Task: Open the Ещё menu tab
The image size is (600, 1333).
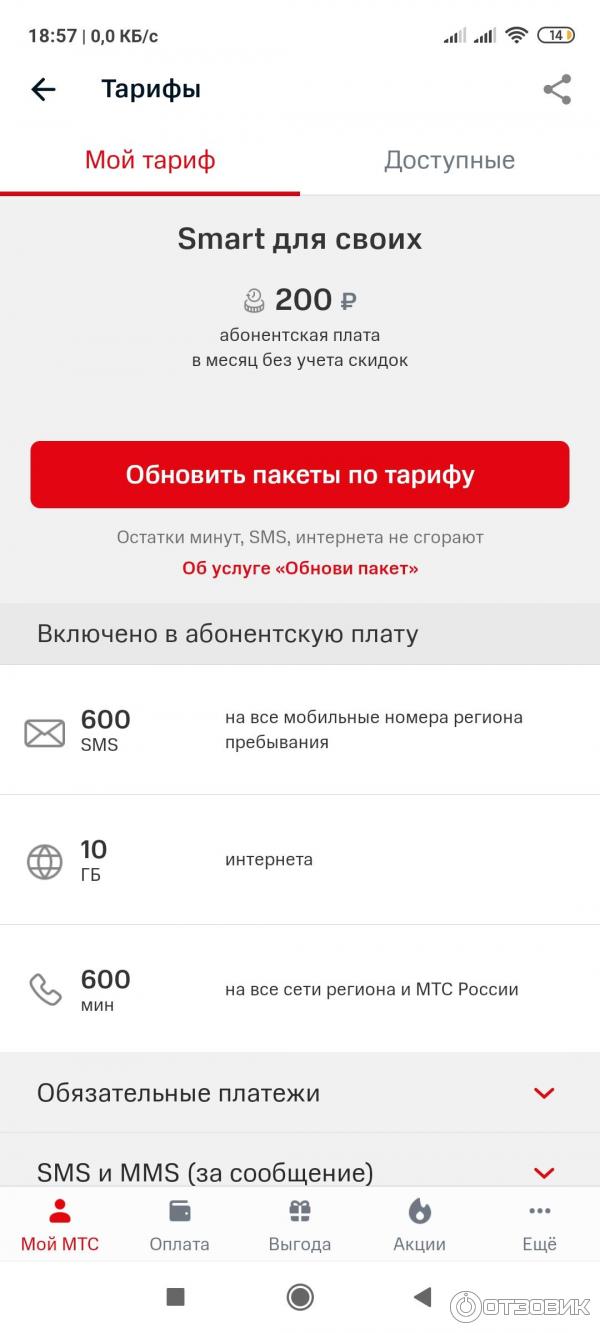Action: [539, 1226]
